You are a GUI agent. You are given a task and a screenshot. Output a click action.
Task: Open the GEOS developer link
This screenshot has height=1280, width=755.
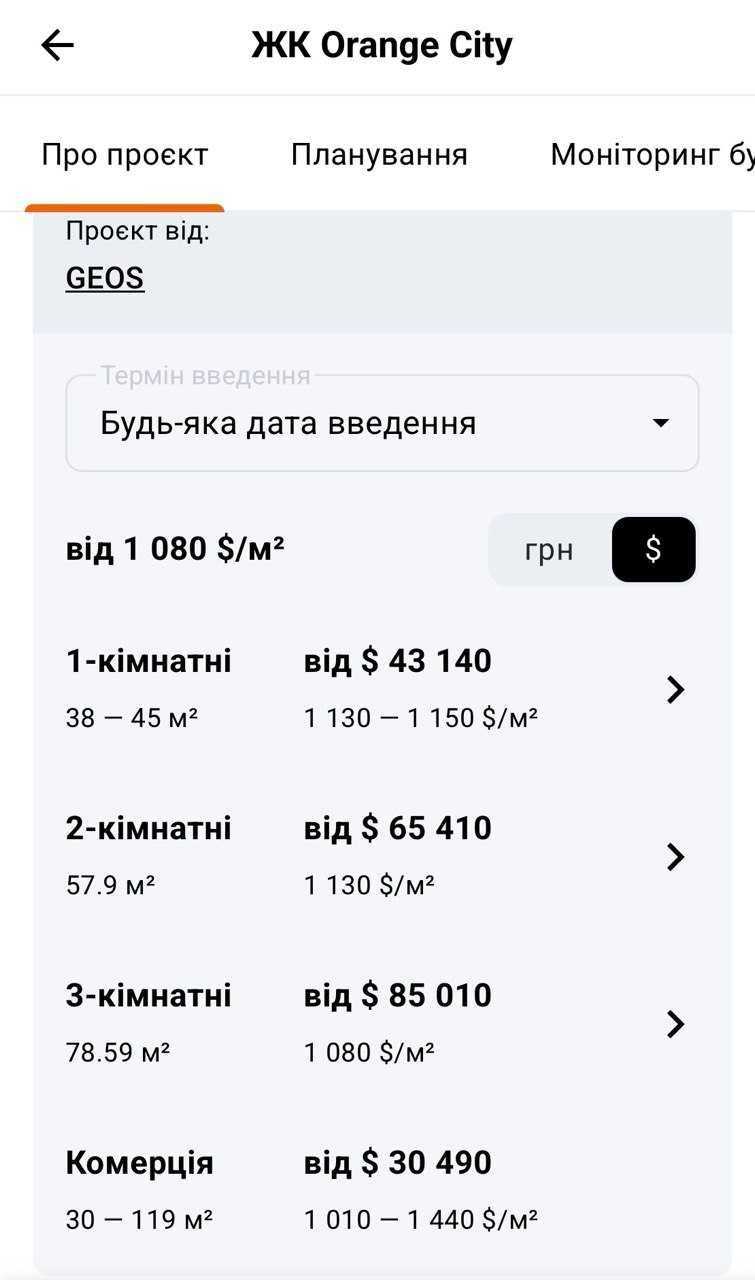105,277
